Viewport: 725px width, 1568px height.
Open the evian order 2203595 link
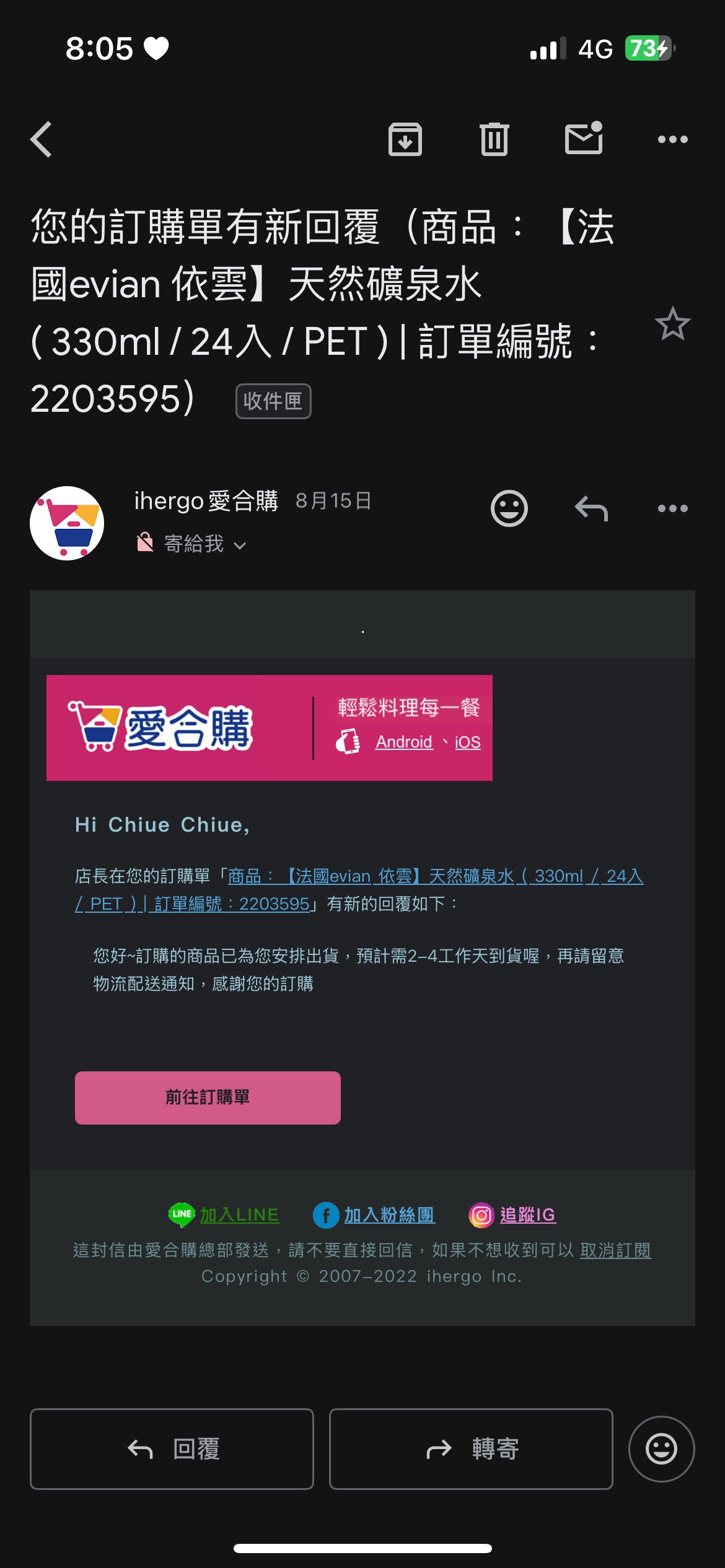click(x=359, y=890)
